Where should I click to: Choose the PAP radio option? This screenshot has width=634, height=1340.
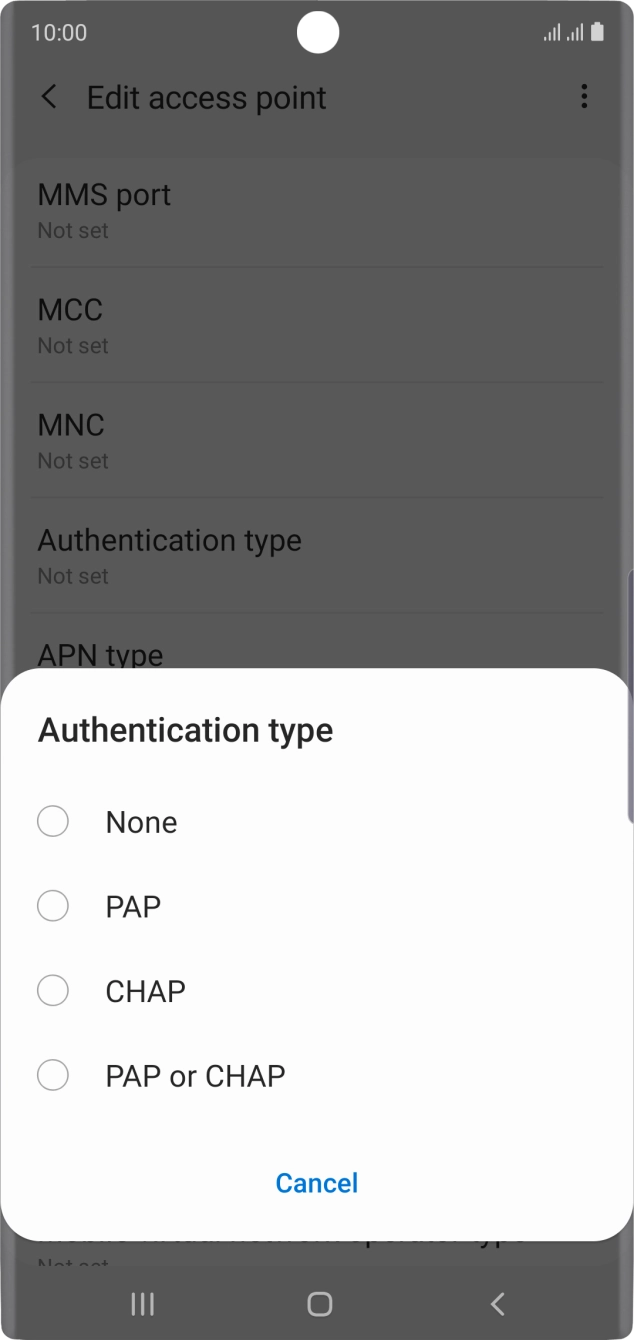click(x=53, y=907)
